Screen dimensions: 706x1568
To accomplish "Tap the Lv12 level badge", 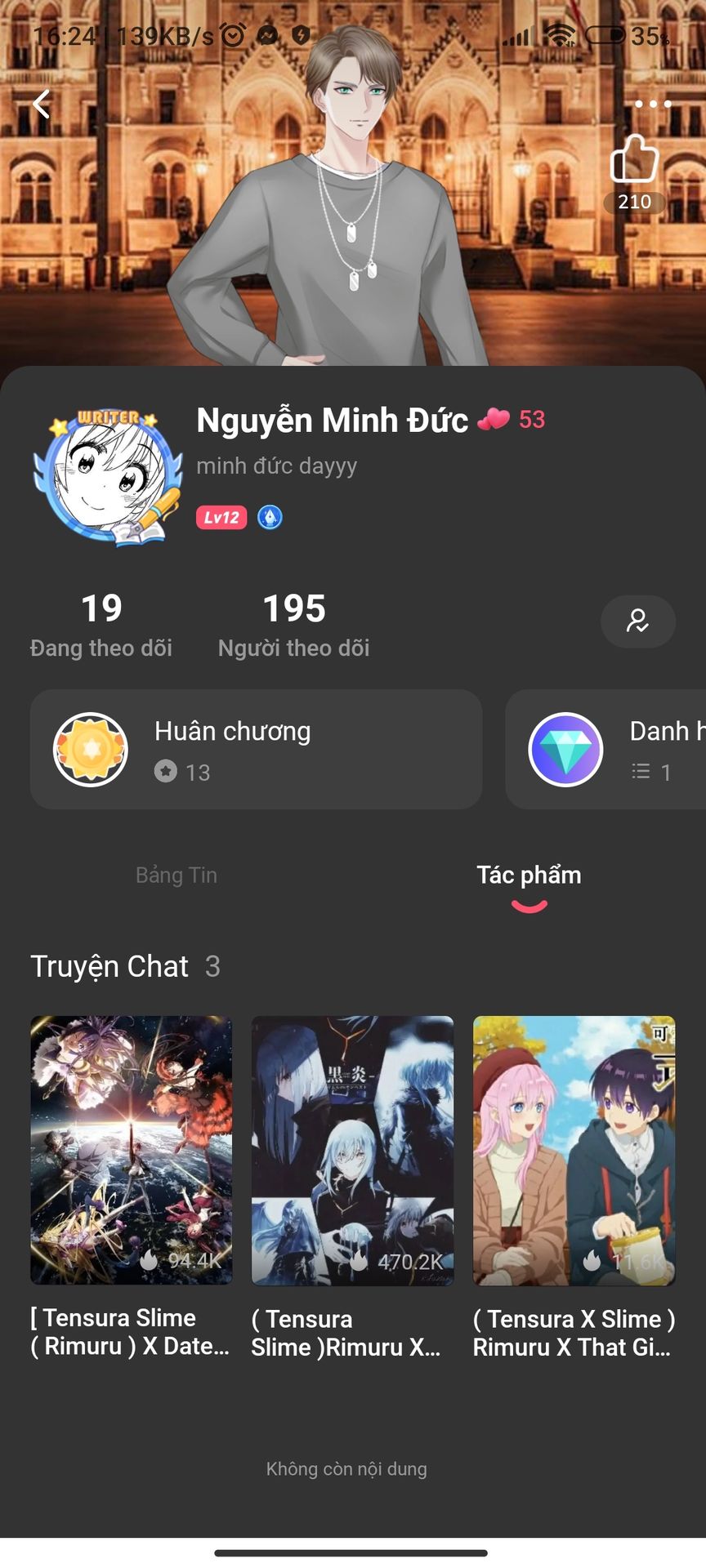I will [x=221, y=518].
